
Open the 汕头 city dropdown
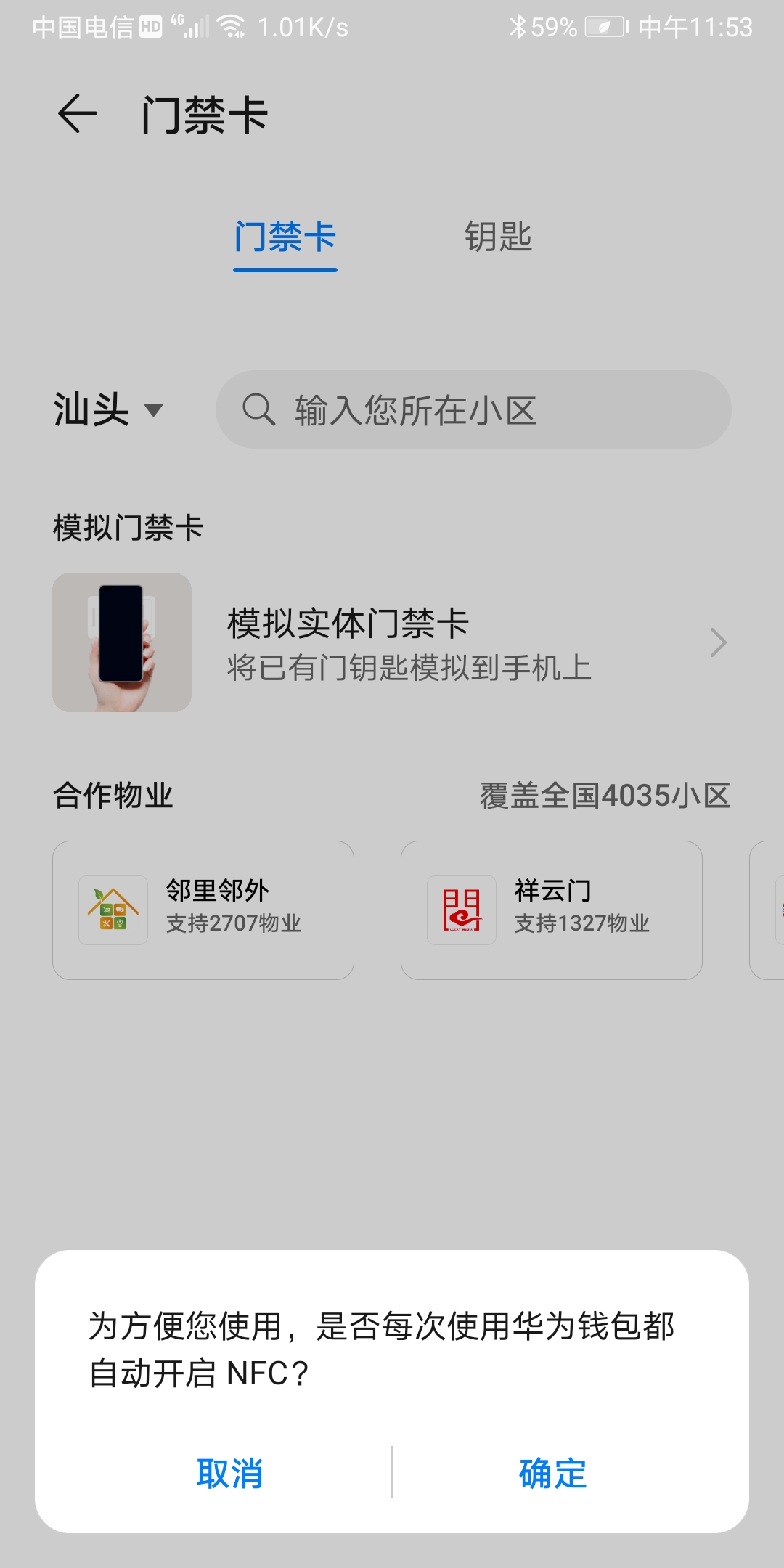tap(107, 410)
